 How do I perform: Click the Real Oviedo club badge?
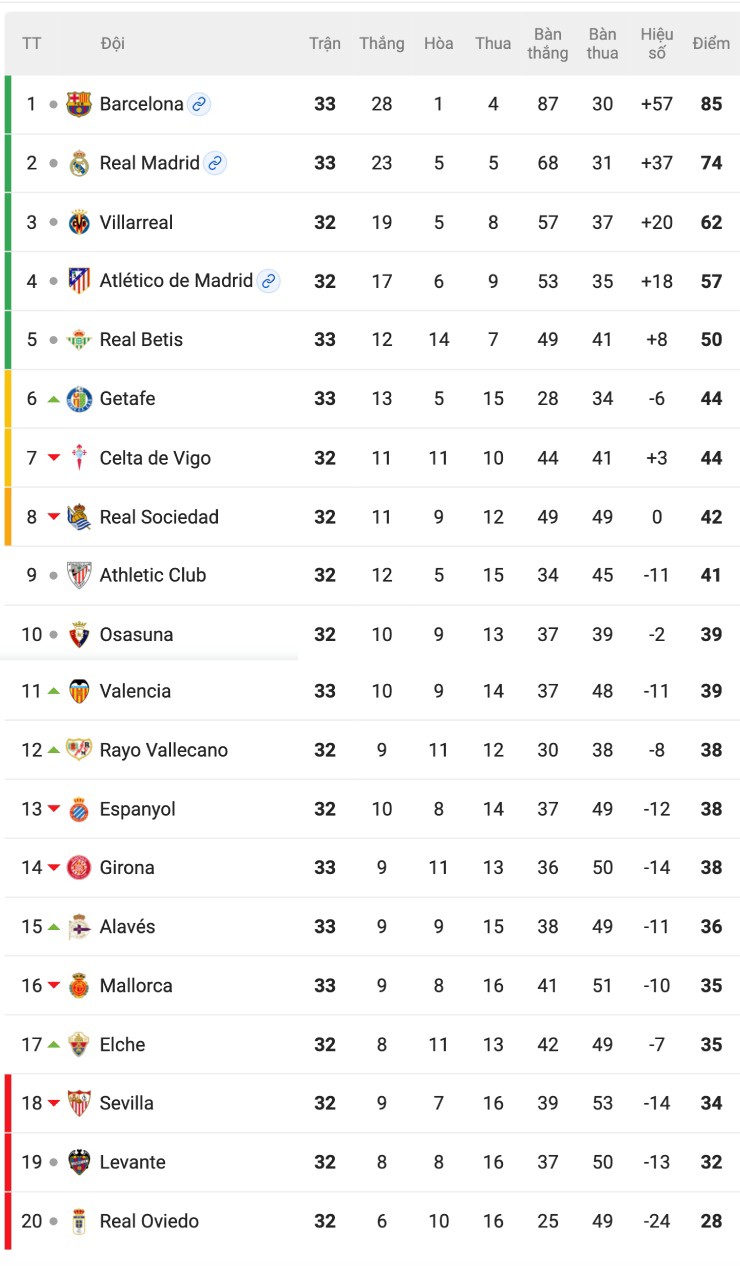[78, 1221]
